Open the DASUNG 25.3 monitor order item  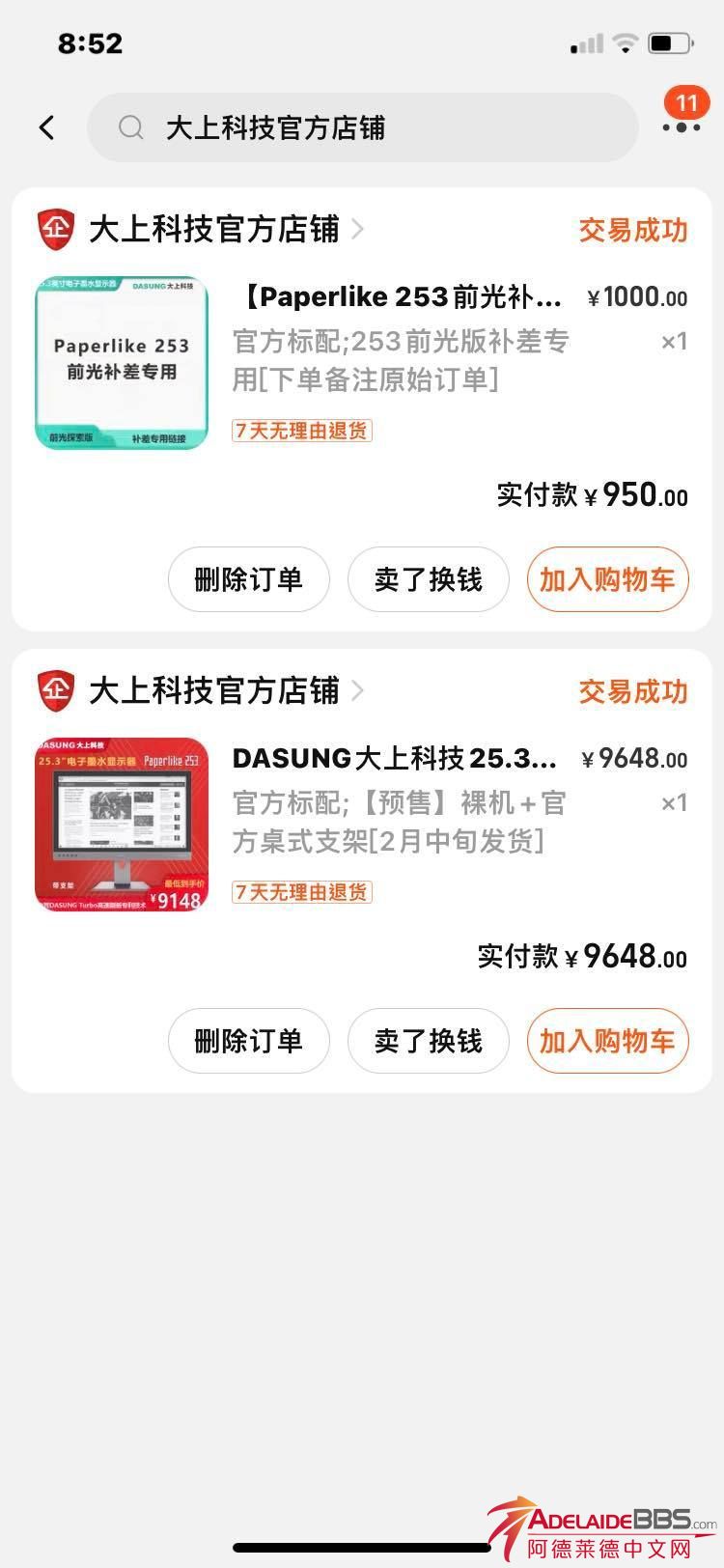point(396,759)
